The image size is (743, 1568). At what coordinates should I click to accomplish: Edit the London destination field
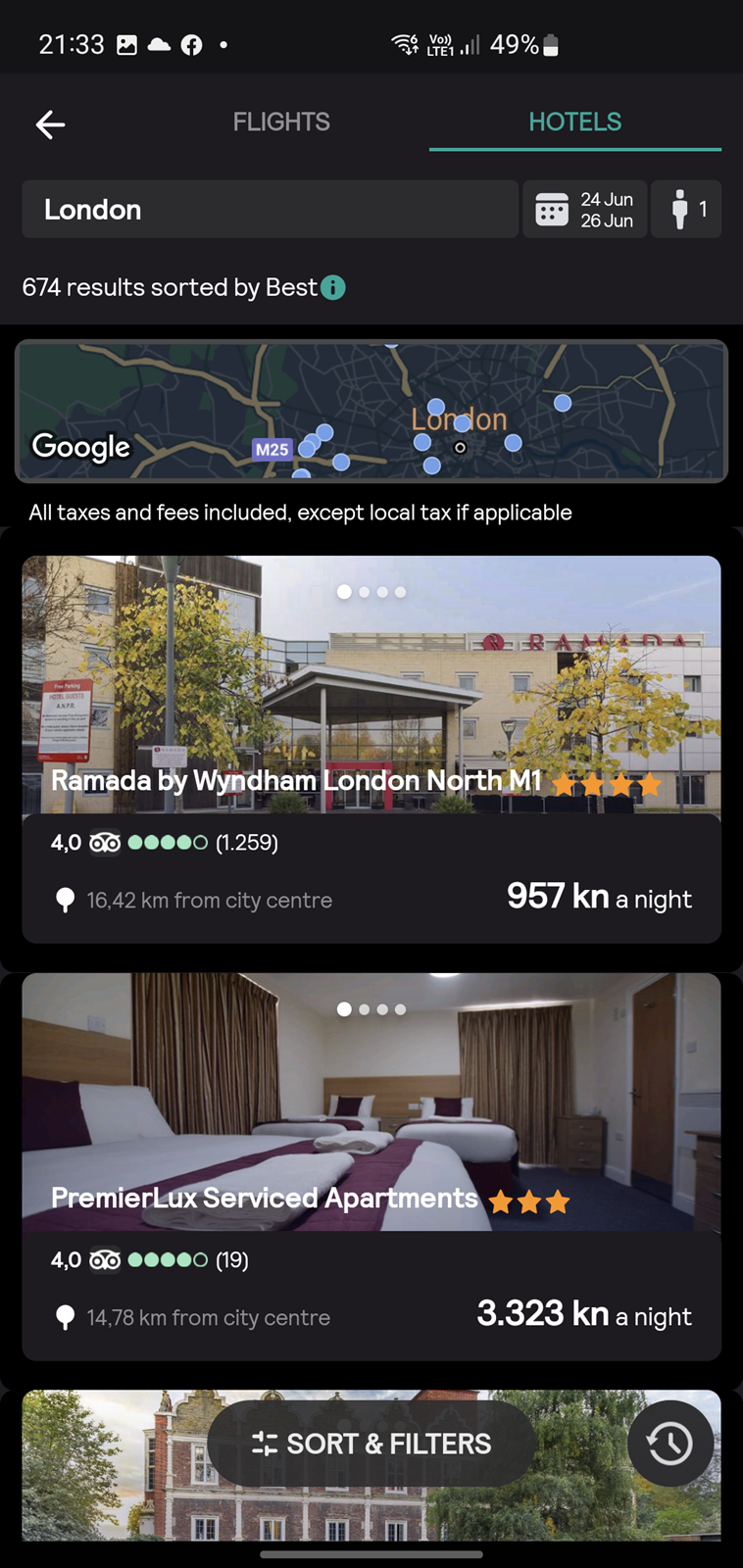pos(270,209)
